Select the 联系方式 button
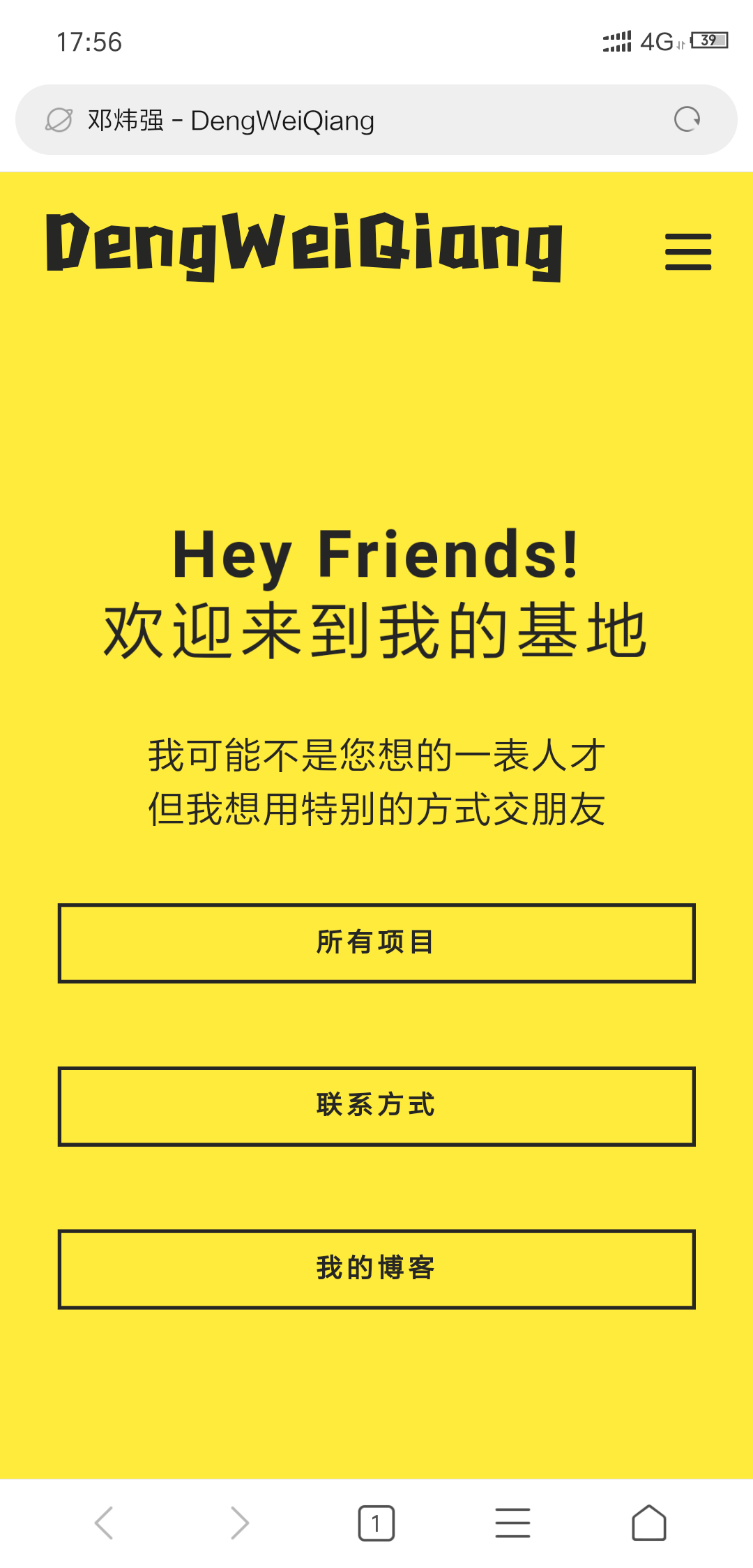Image resolution: width=753 pixels, height=1568 pixels. pos(376,1106)
